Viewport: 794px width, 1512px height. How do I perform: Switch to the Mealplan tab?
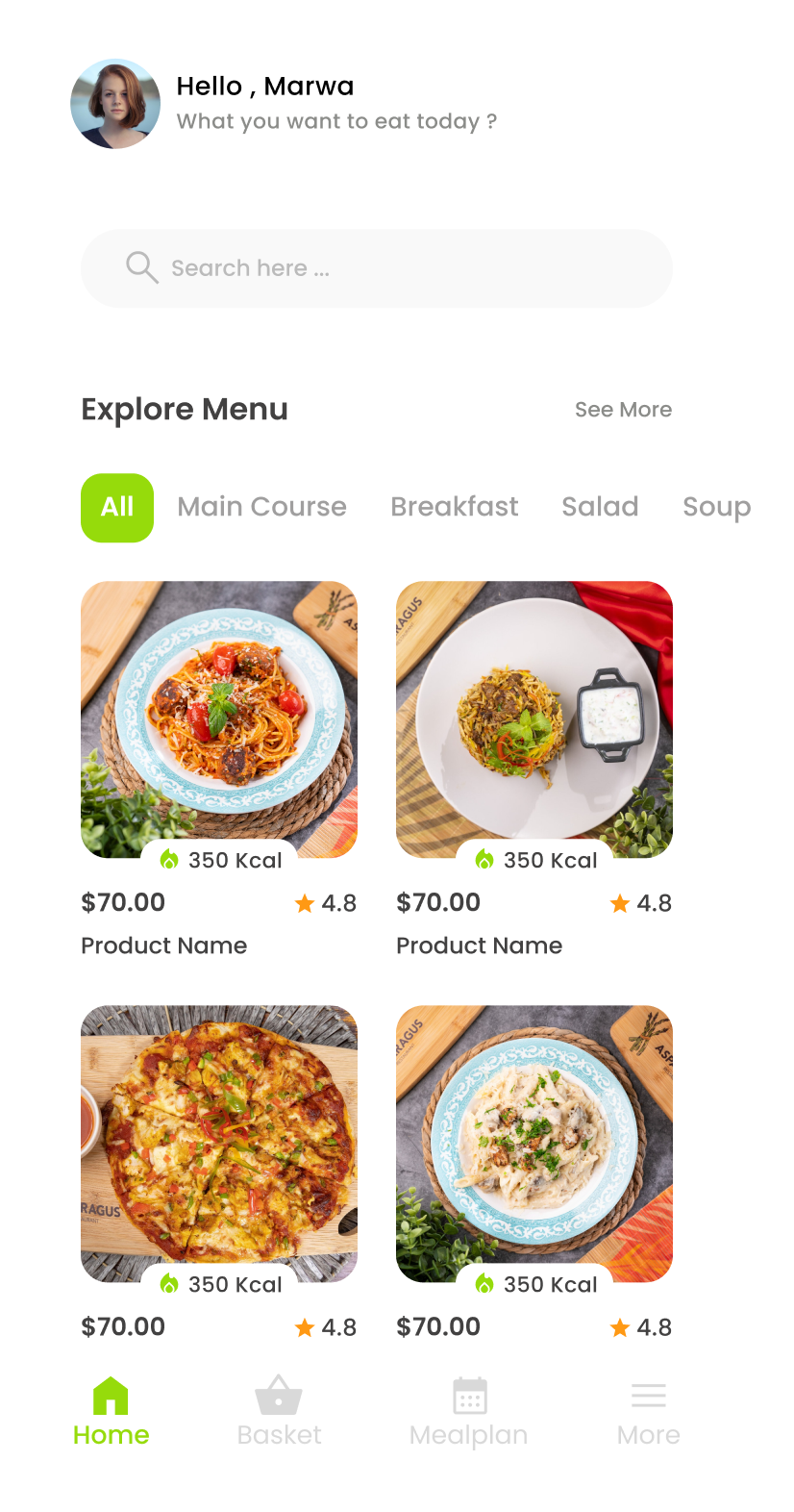tap(469, 1411)
